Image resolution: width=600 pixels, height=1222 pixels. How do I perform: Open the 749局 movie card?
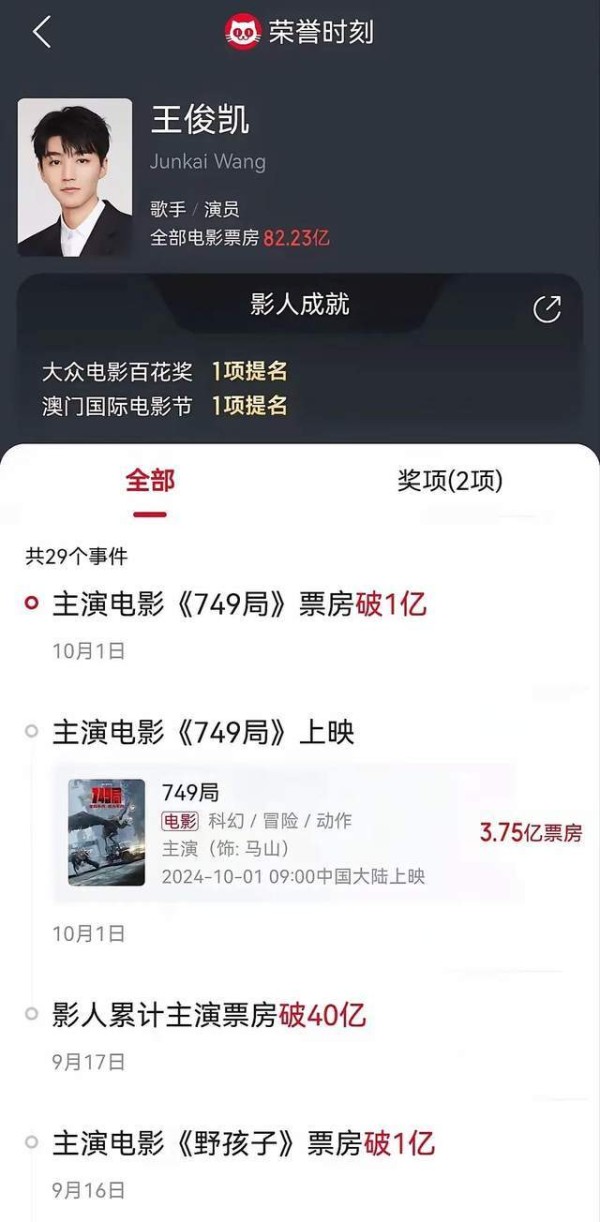pos(290,832)
